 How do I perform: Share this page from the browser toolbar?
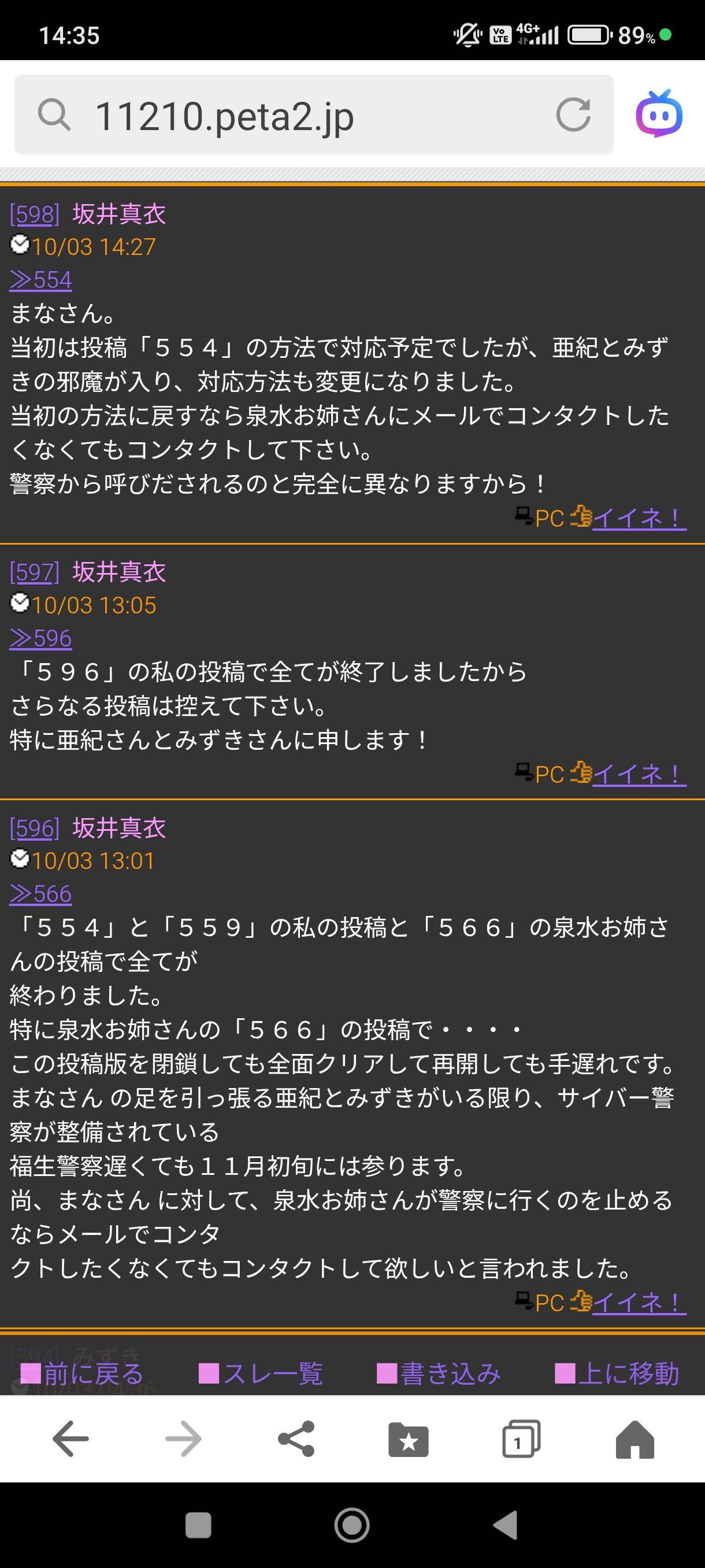(x=296, y=1439)
